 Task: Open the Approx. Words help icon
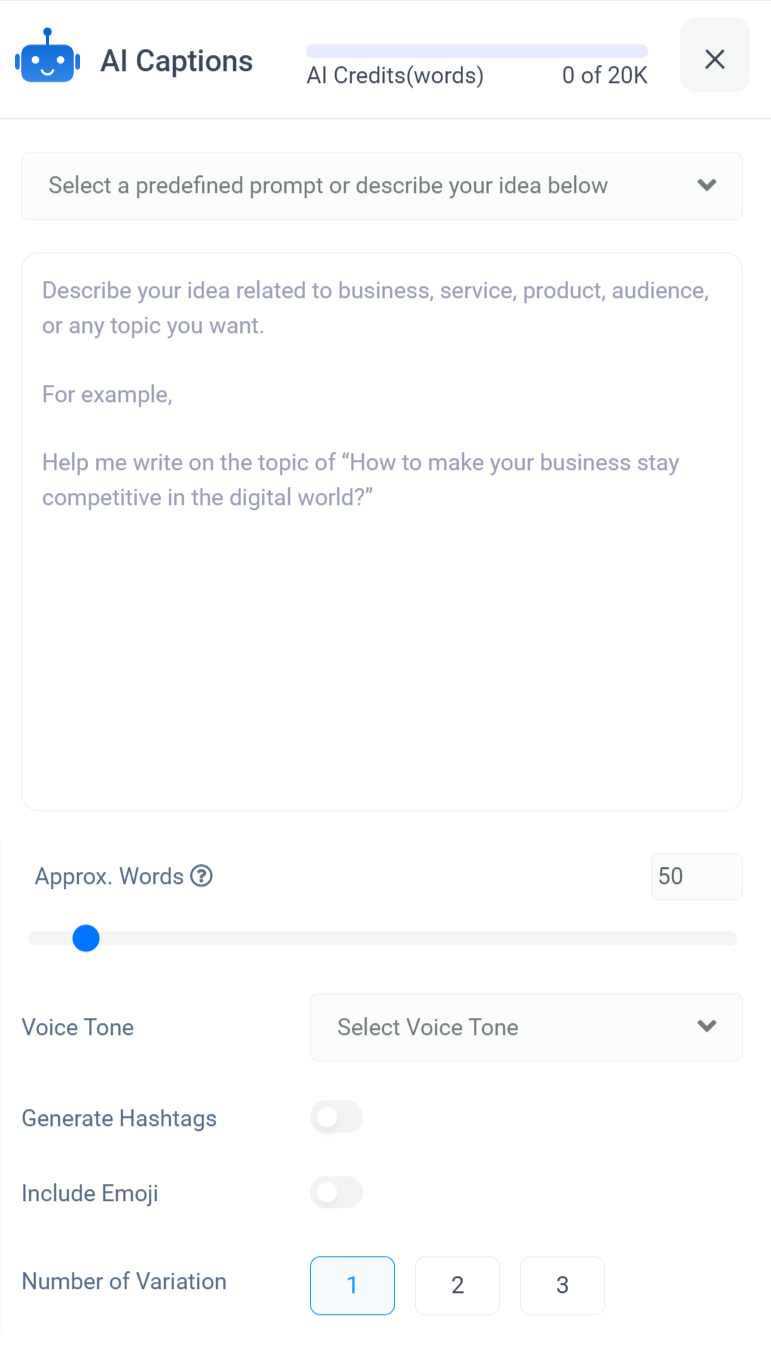tap(202, 877)
